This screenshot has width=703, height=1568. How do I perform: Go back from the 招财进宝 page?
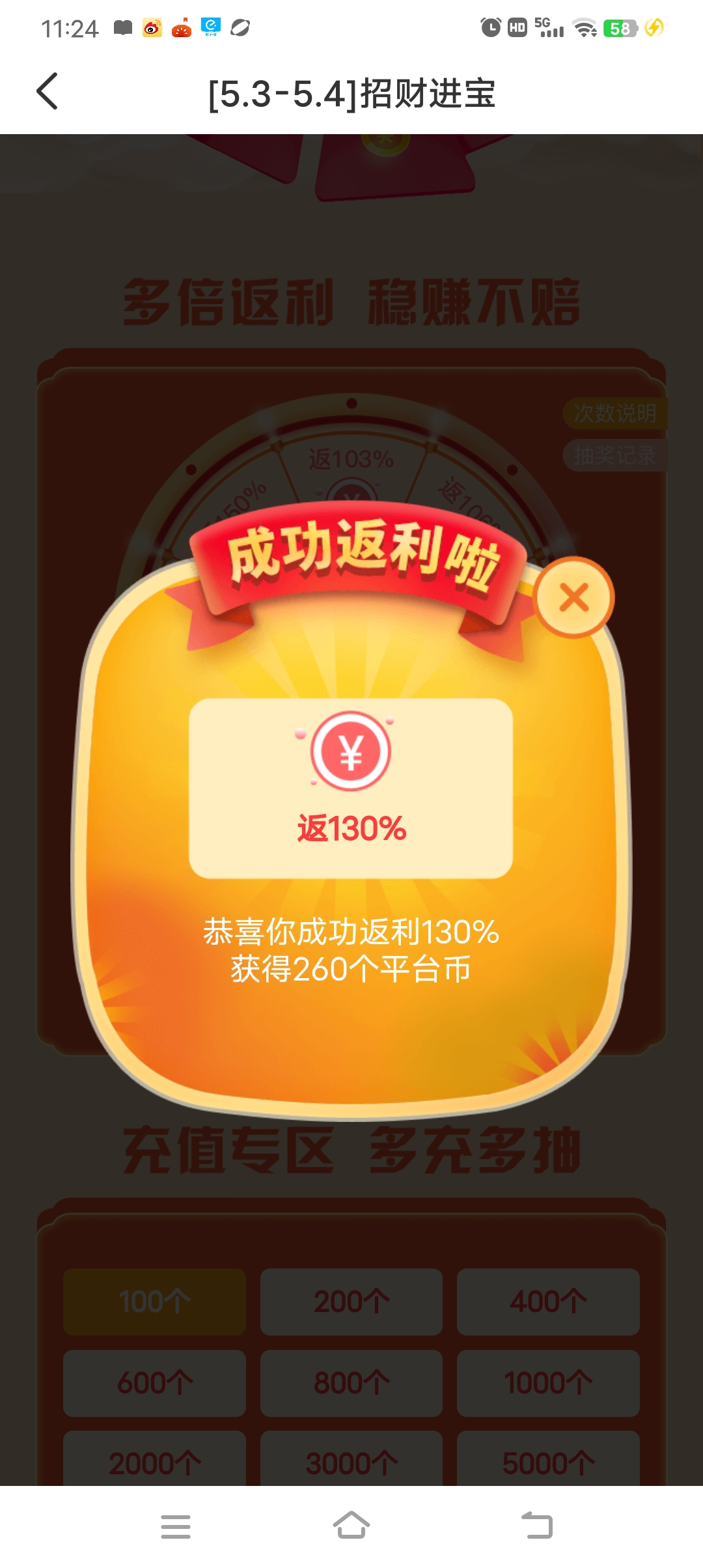coord(48,91)
